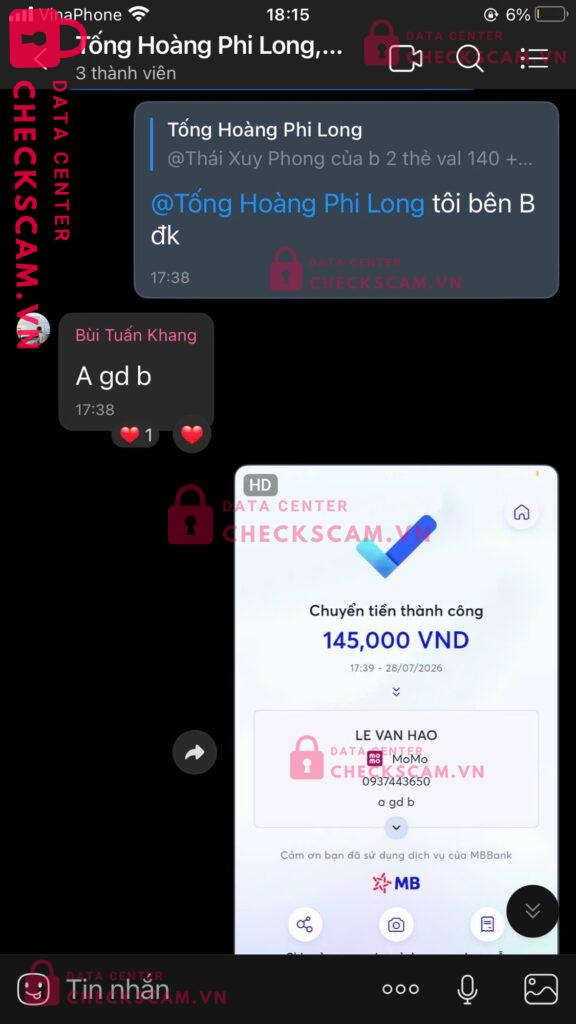
Task: View Bùi Tuấn Khang's profile avatar
Action: pyautogui.click(x=33, y=329)
